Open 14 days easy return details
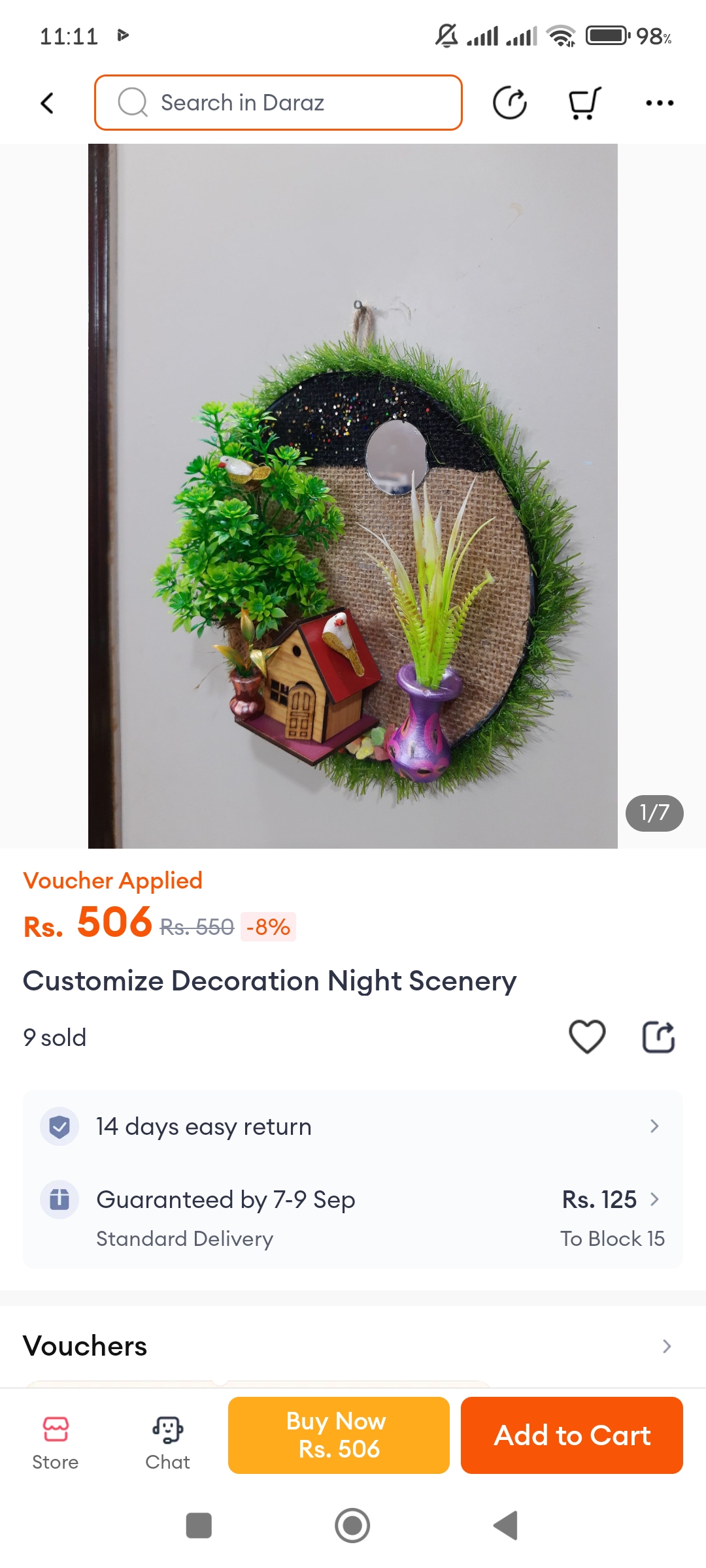 point(353,1126)
